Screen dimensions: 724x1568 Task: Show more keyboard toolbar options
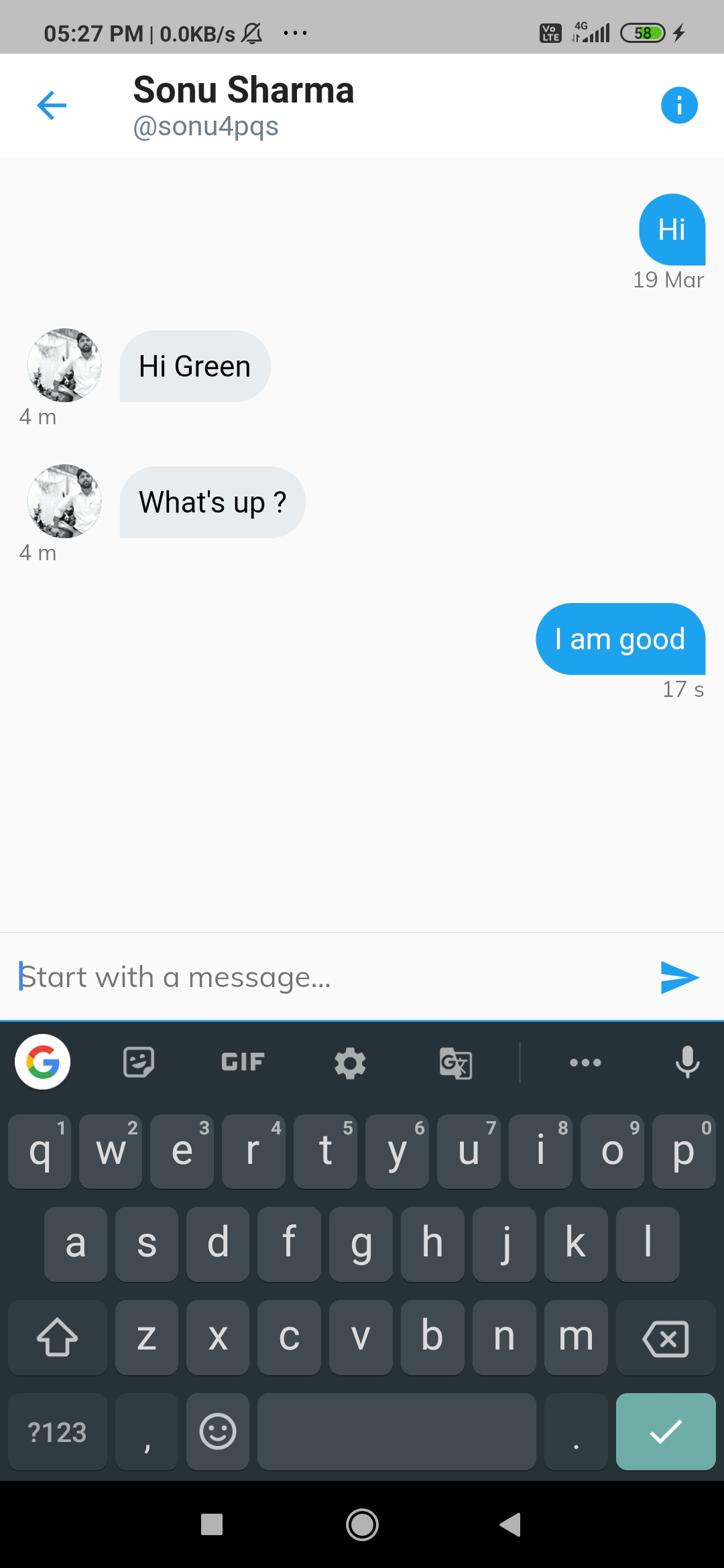(x=585, y=1062)
